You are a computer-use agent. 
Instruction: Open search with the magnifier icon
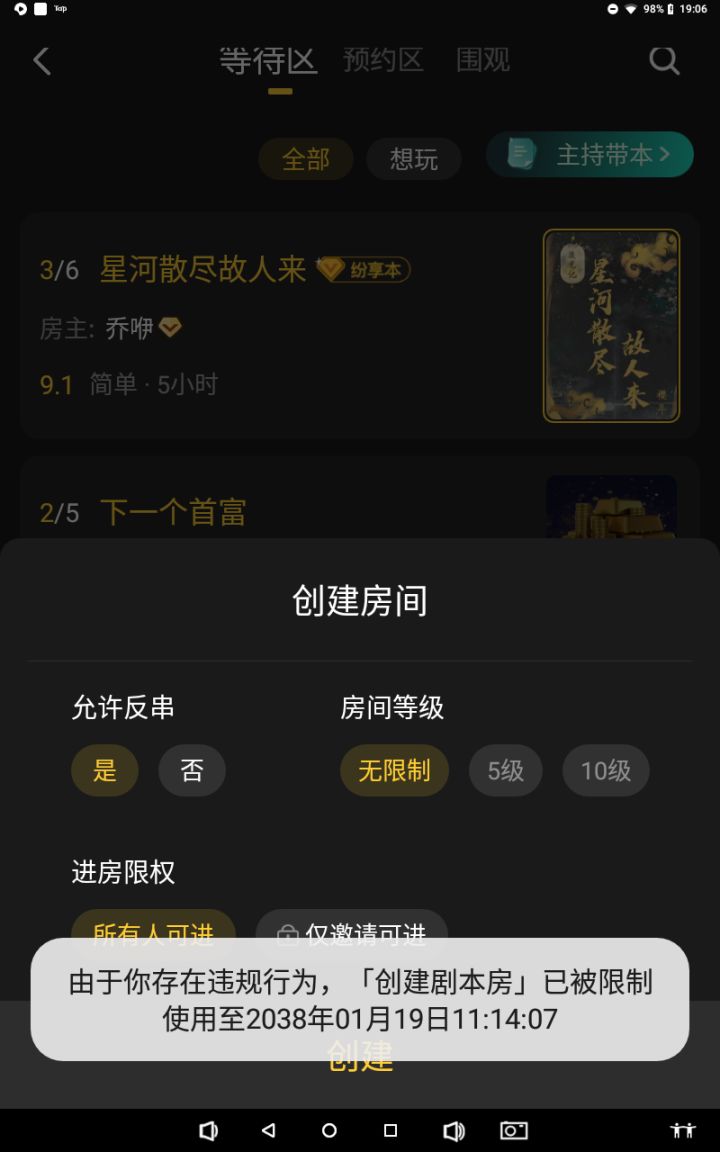[664, 60]
